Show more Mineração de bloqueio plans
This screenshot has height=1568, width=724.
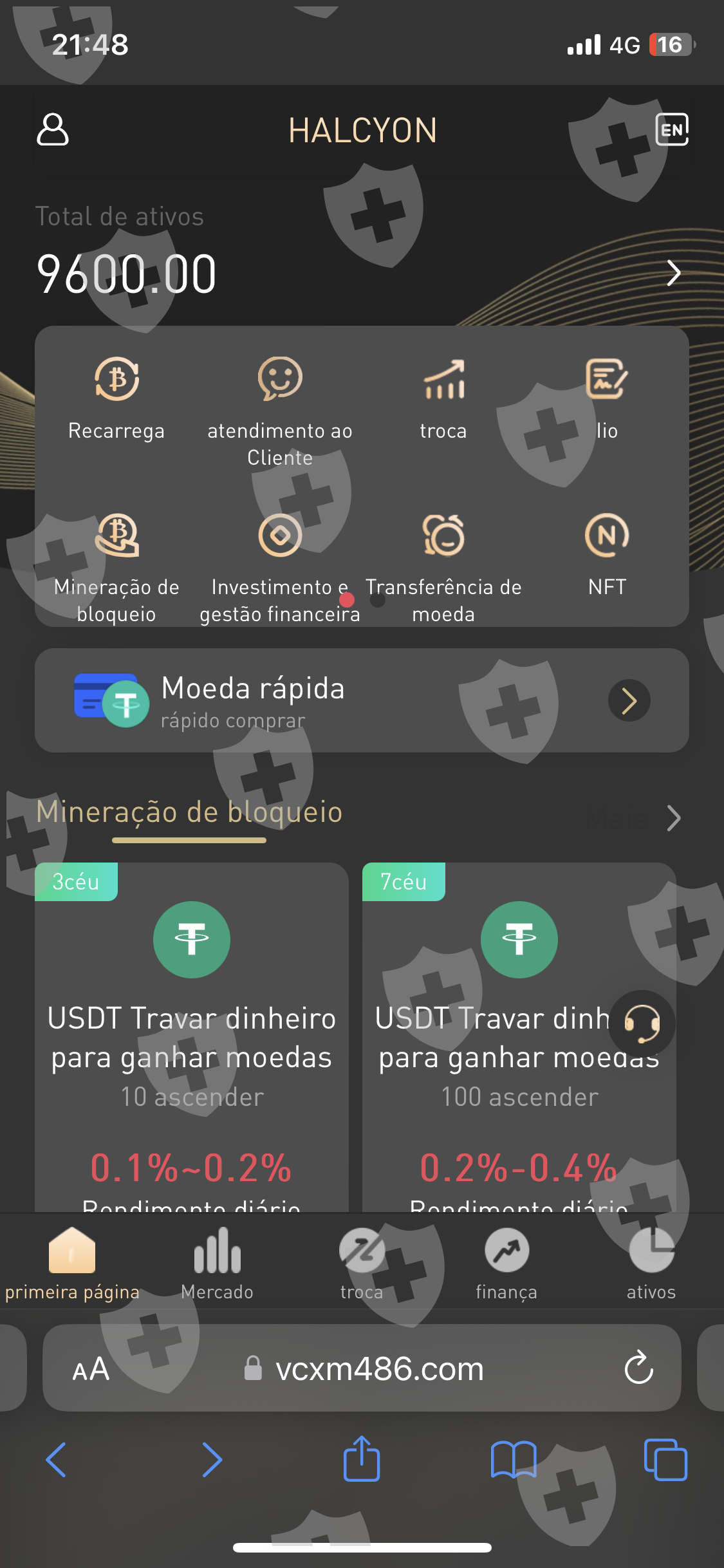pyautogui.click(x=673, y=818)
